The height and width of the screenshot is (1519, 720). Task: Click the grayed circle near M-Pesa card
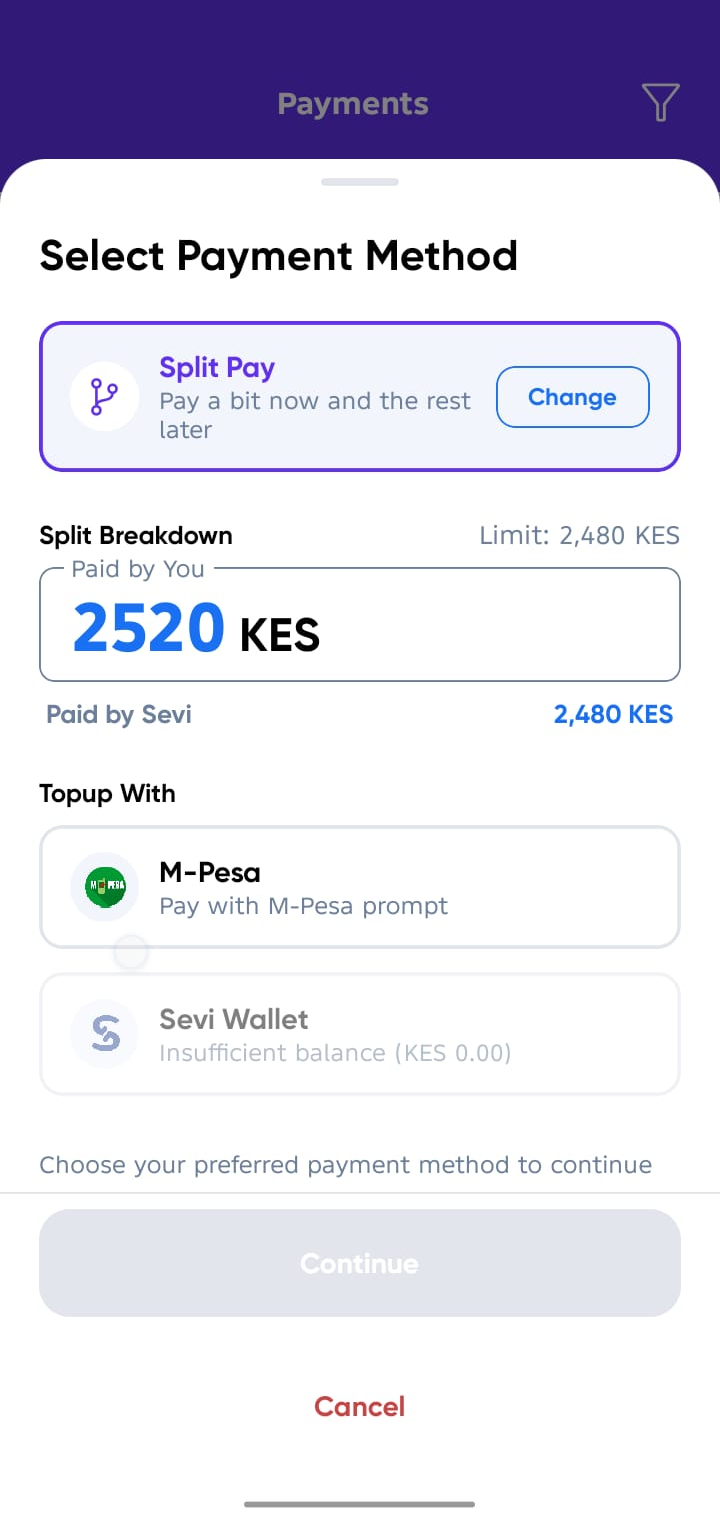point(130,953)
